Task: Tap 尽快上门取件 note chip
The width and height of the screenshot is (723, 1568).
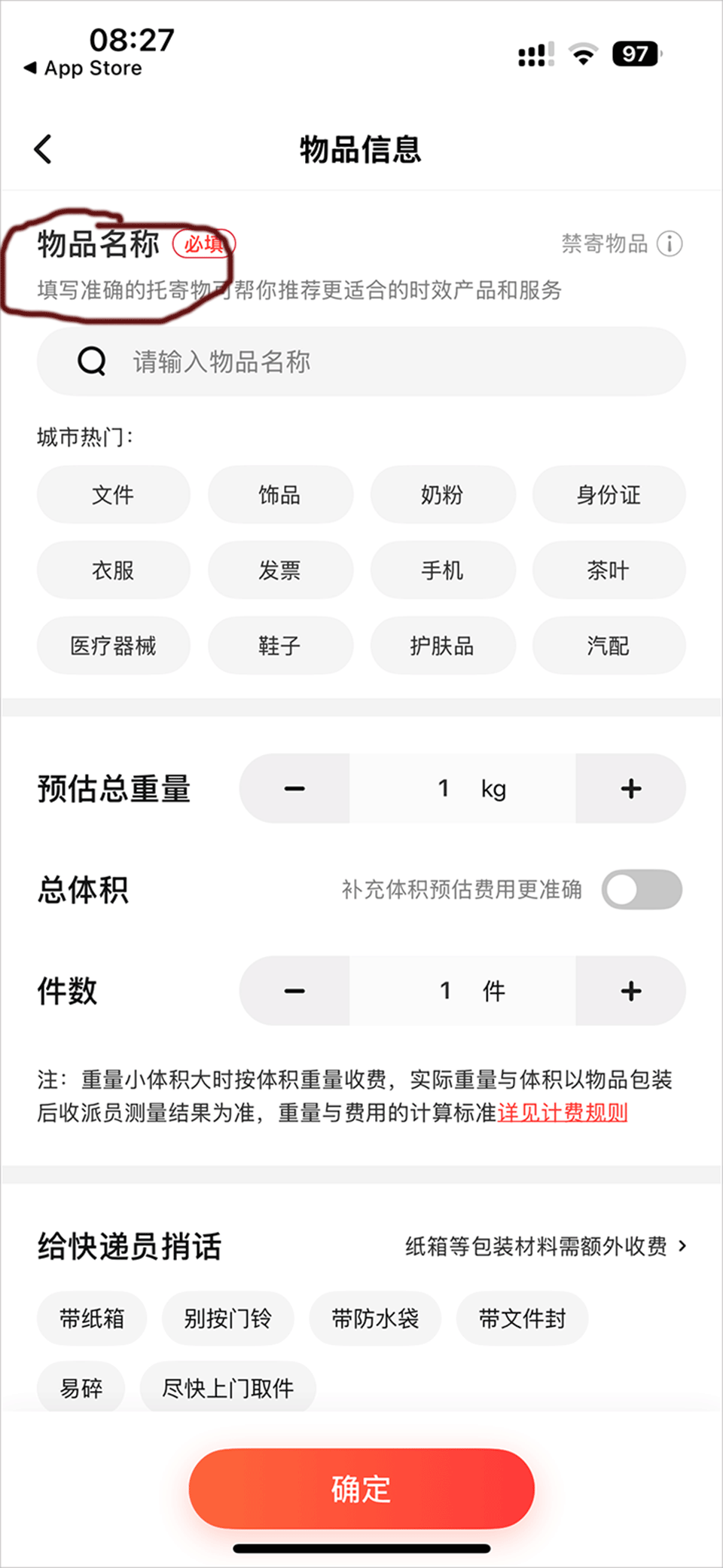Action: 227,1387
